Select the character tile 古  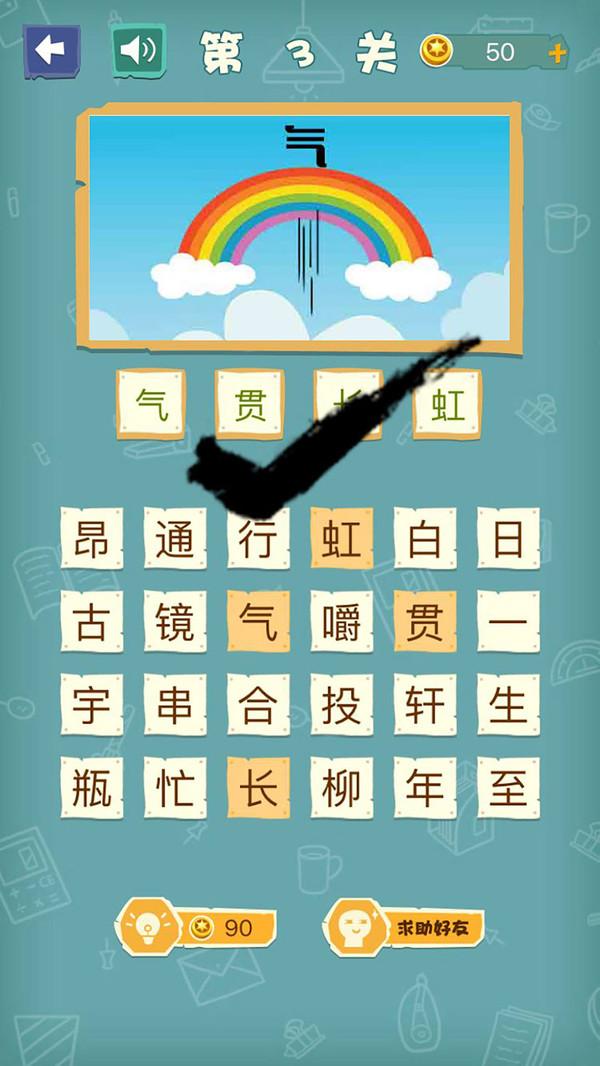pyautogui.click(x=92, y=622)
